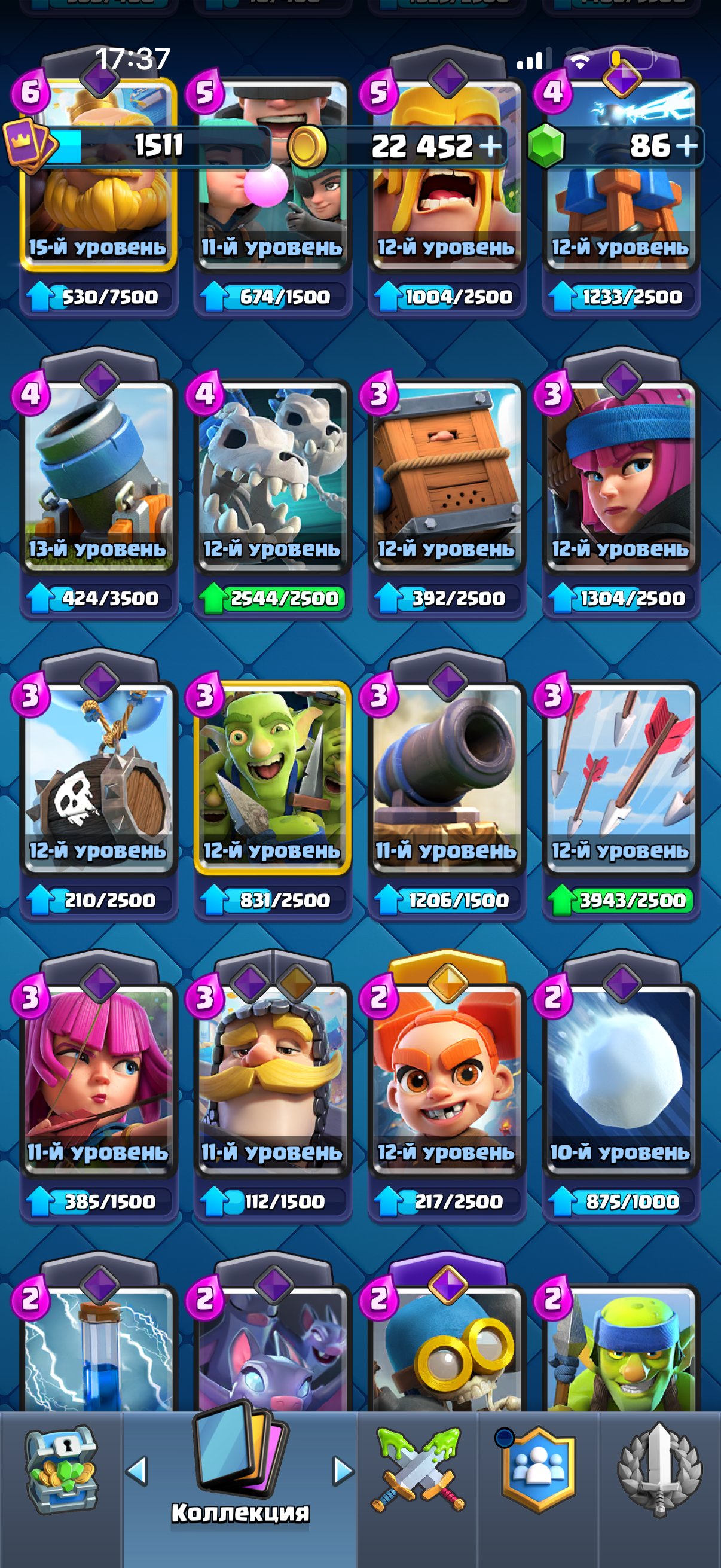This screenshot has width=721, height=1568.
Task: Buy more gems with the plus button
Action: coord(686,145)
